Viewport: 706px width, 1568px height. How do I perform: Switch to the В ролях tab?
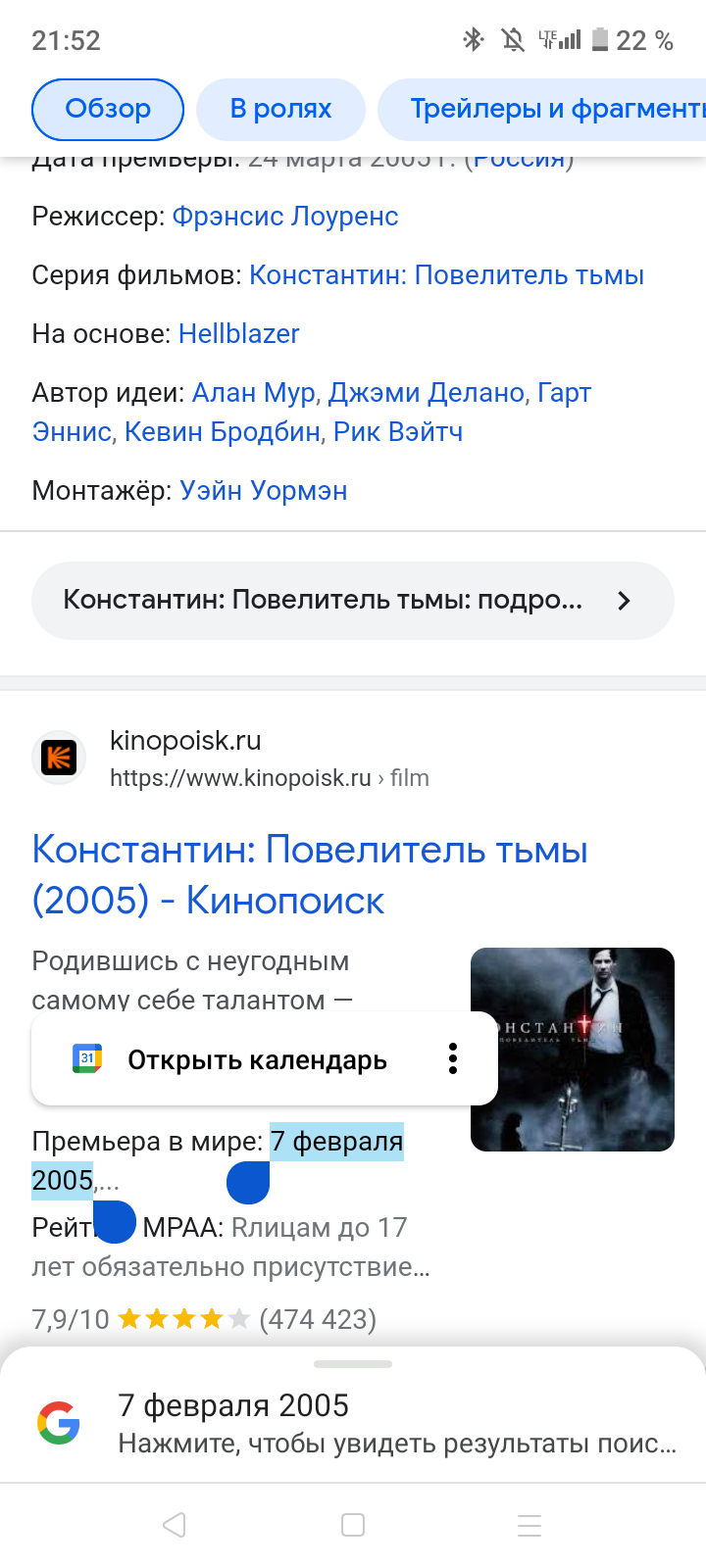(x=280, y=109)
